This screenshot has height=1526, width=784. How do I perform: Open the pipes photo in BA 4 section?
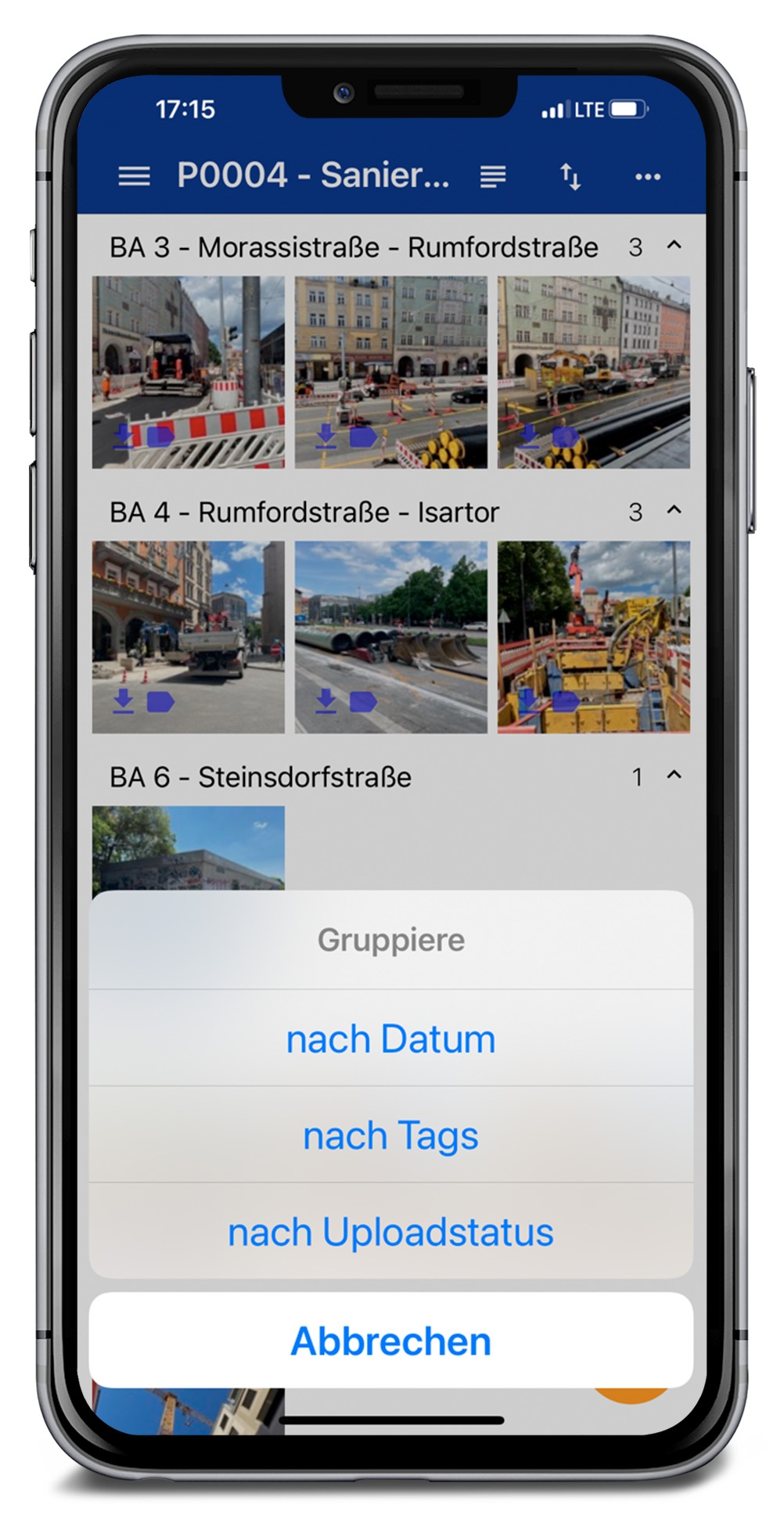(x=390, y=636)
